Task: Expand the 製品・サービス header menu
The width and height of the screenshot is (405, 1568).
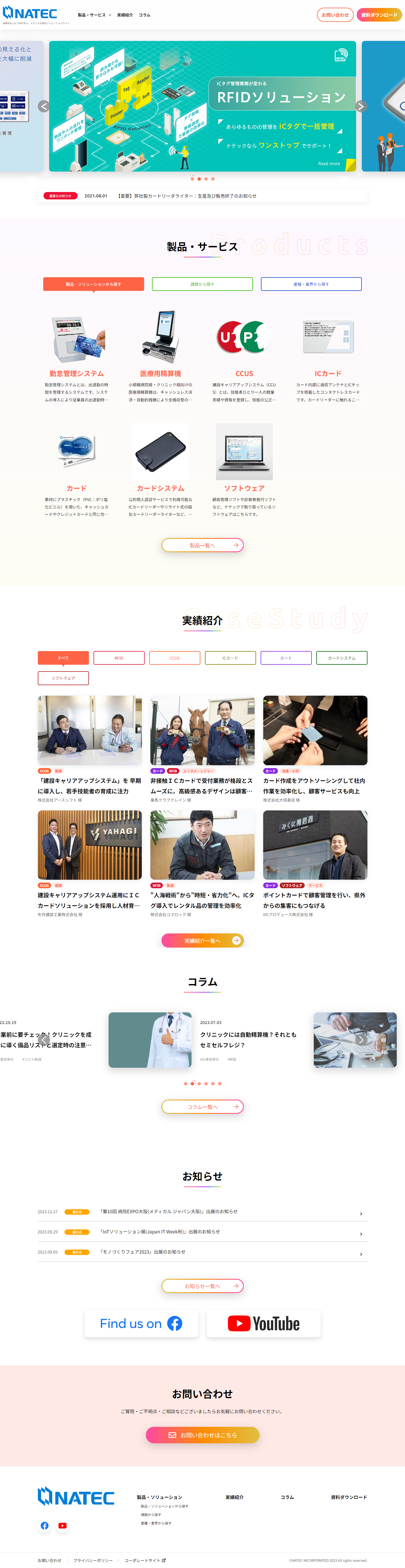Action: [94, 14]
